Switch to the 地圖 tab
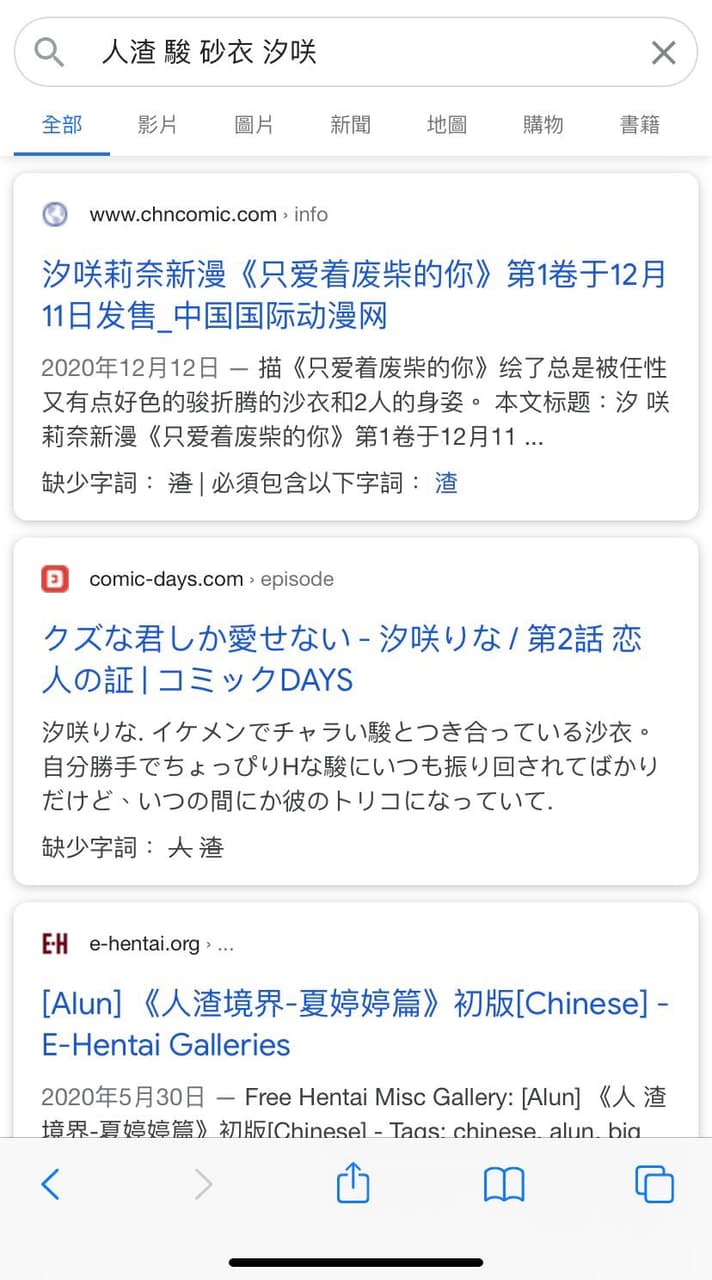 pos(447,125)
